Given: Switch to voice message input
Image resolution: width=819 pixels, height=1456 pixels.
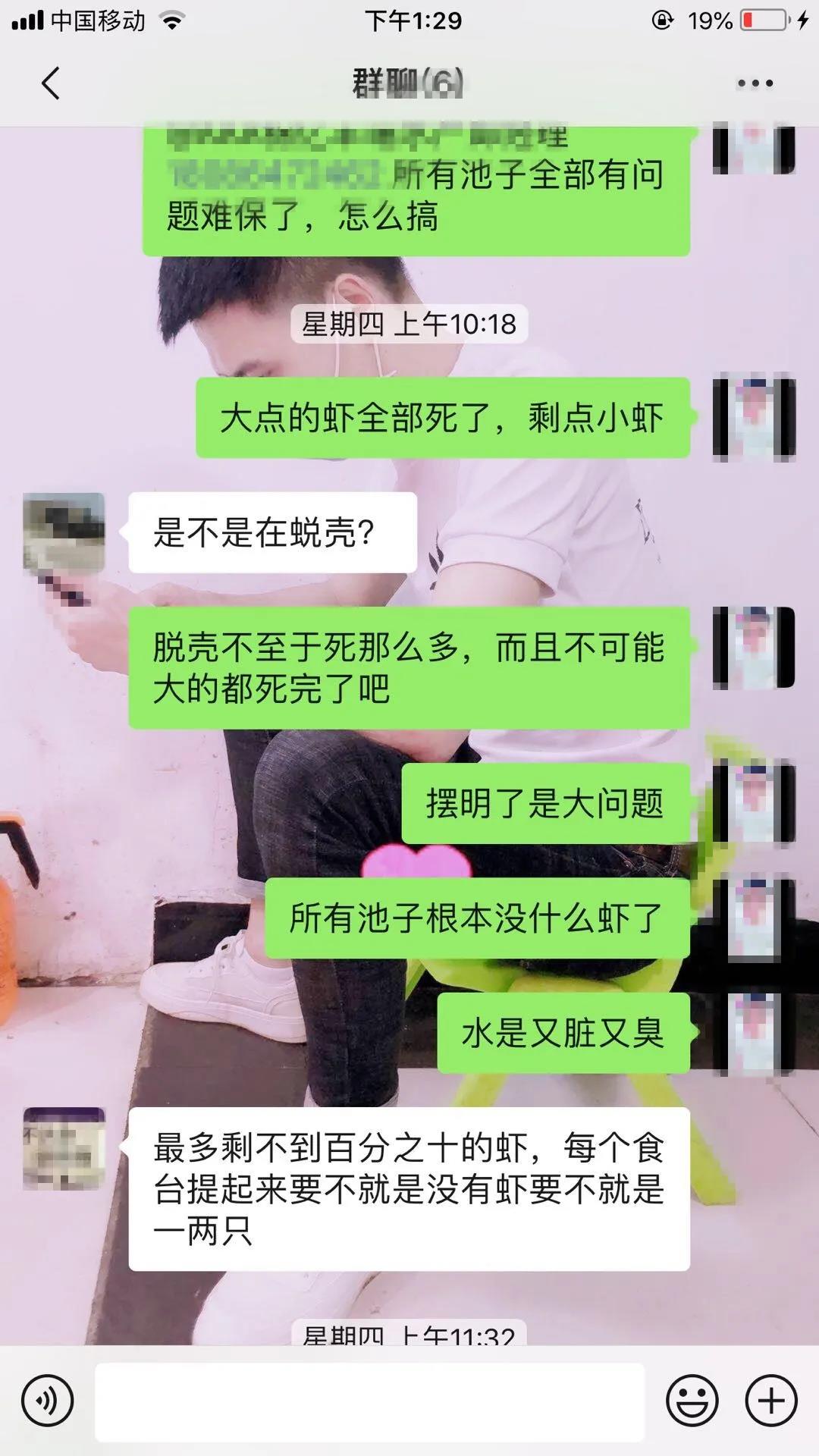Looking at the screenshot, I should point(48,1401).
